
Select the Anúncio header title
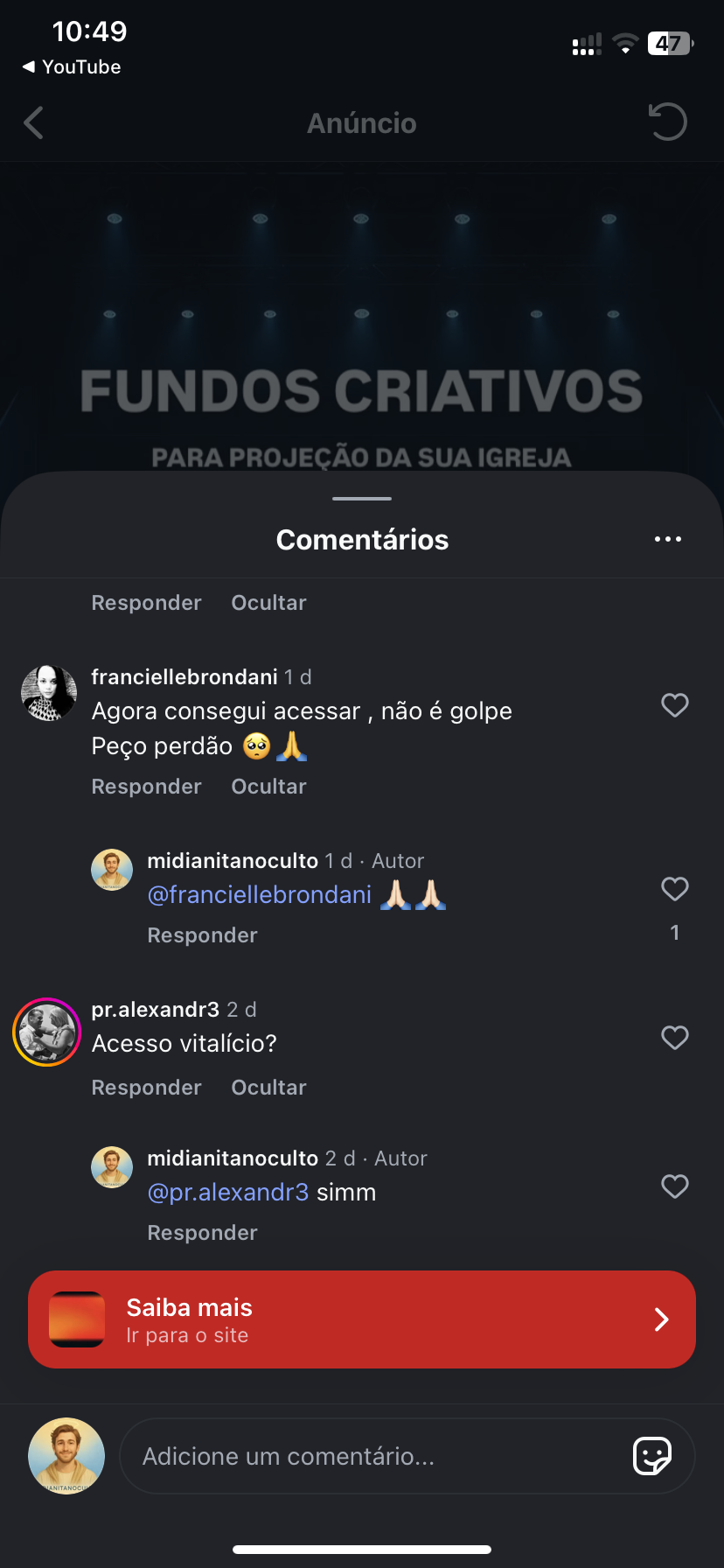[x=361, y=122]
